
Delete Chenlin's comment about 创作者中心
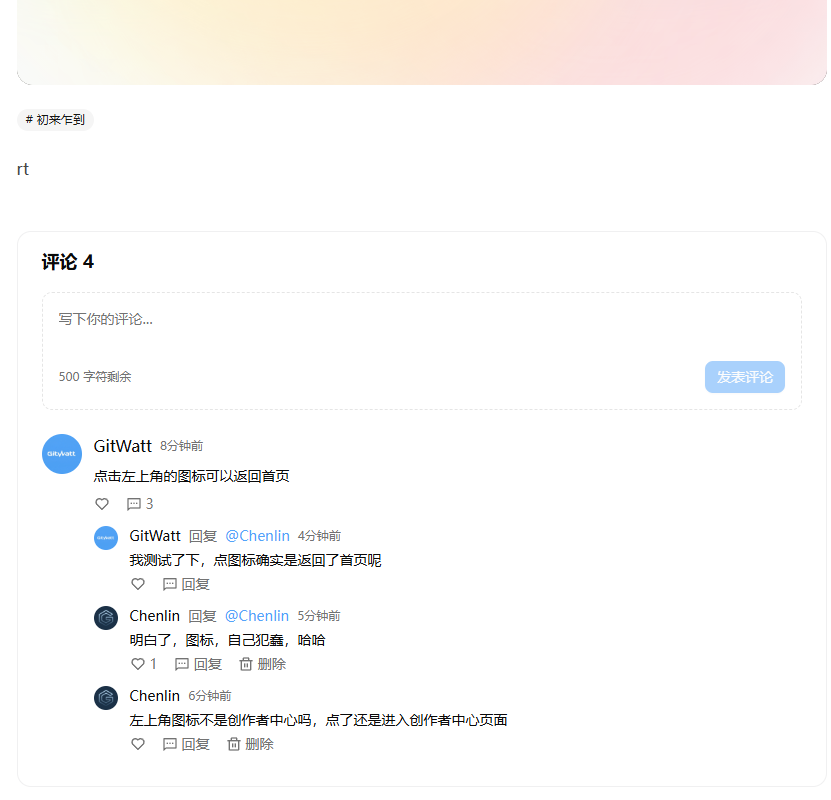(x=250, y=744)
